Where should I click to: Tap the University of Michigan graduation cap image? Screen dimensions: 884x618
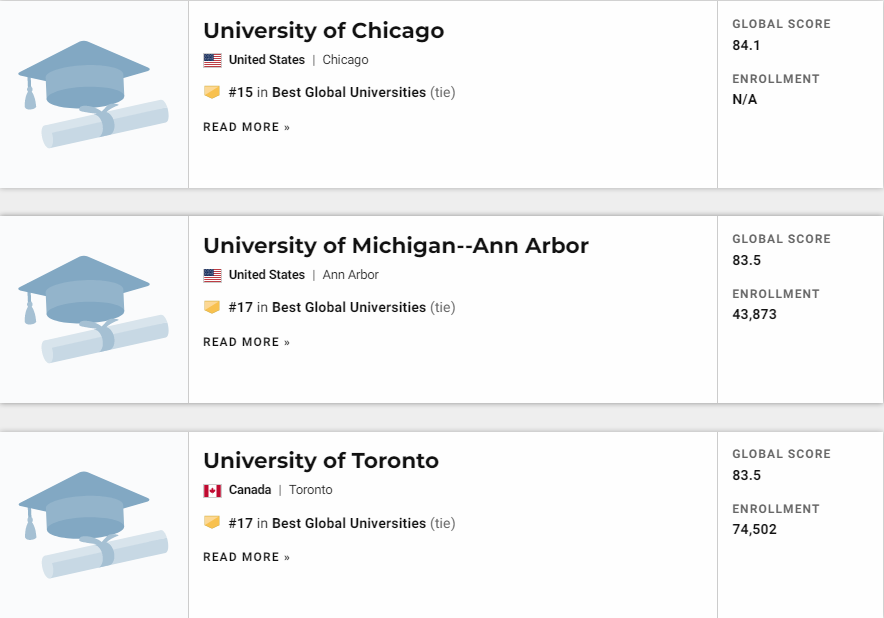(94, 309)
